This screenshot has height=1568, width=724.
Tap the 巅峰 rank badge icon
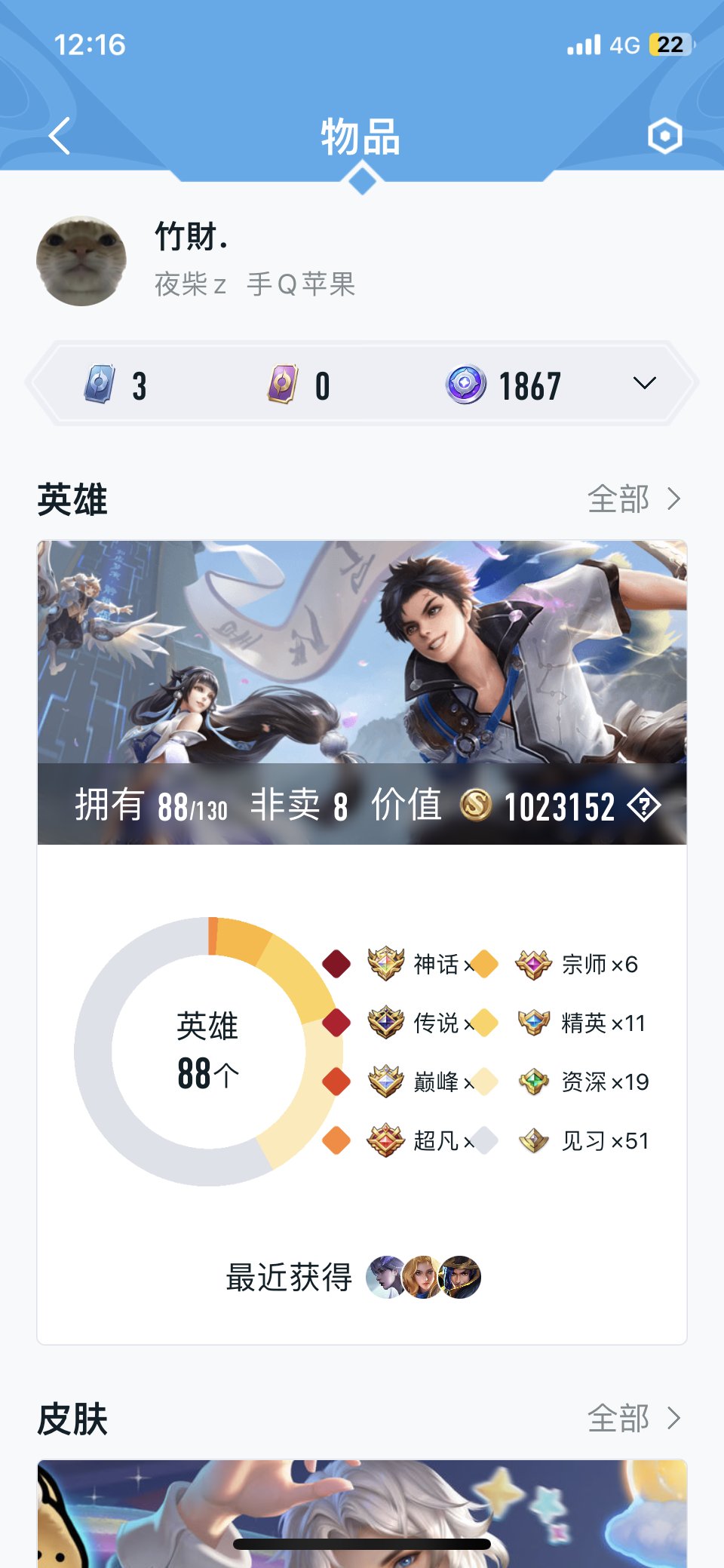pos(385,1082)
